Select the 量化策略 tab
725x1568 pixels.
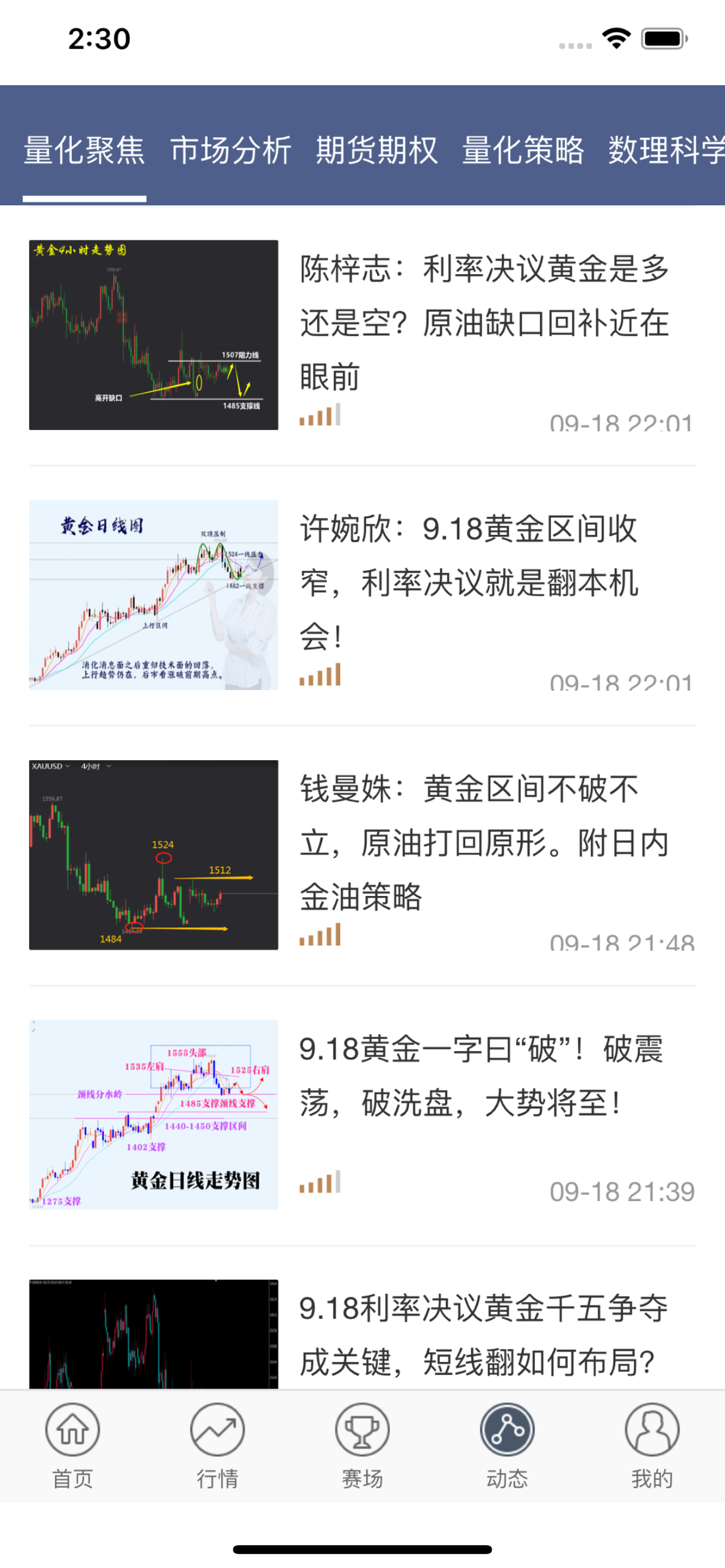[524, 150]
